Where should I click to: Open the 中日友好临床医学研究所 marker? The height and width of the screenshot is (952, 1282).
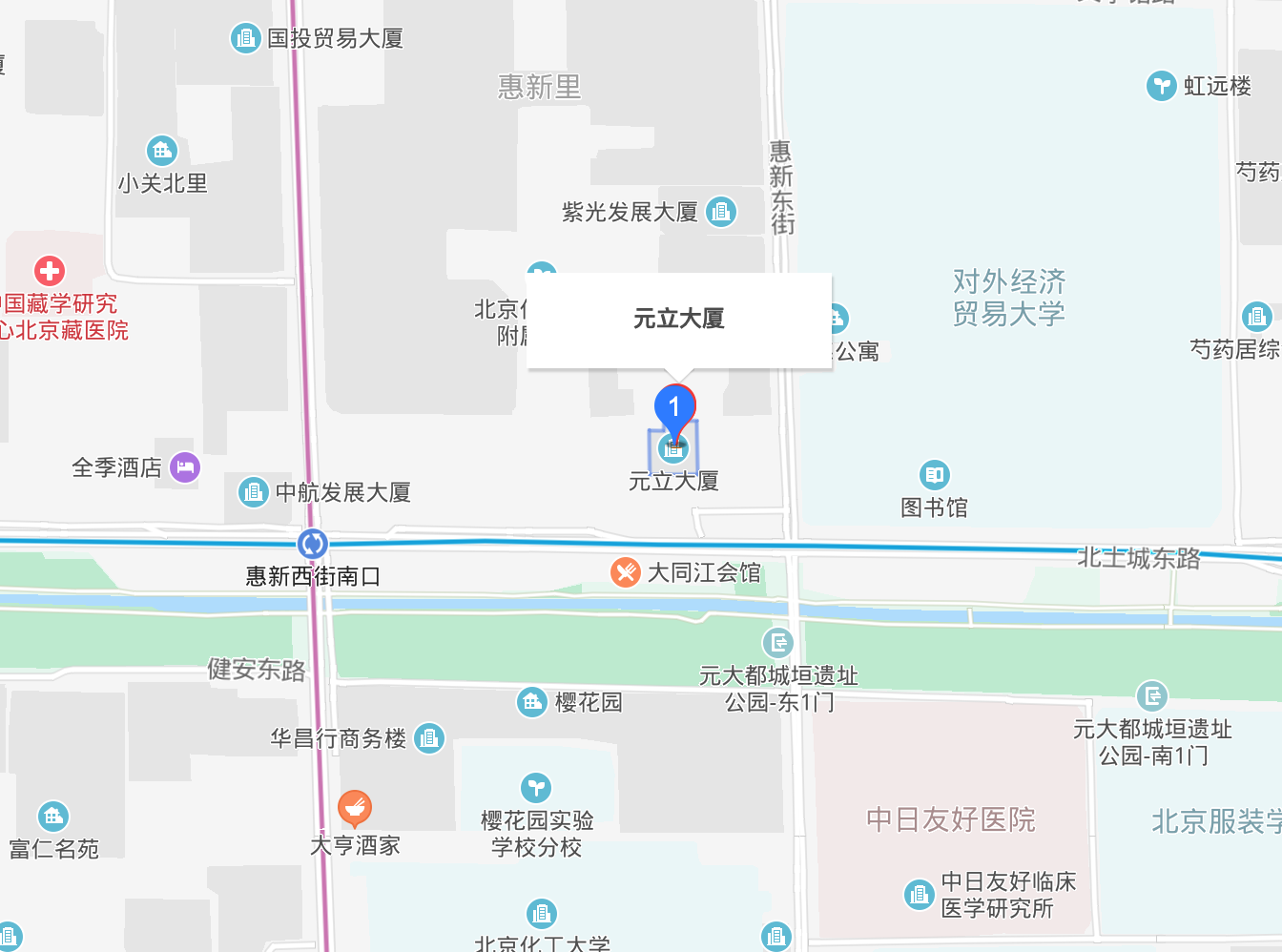[x=919, y=894]
